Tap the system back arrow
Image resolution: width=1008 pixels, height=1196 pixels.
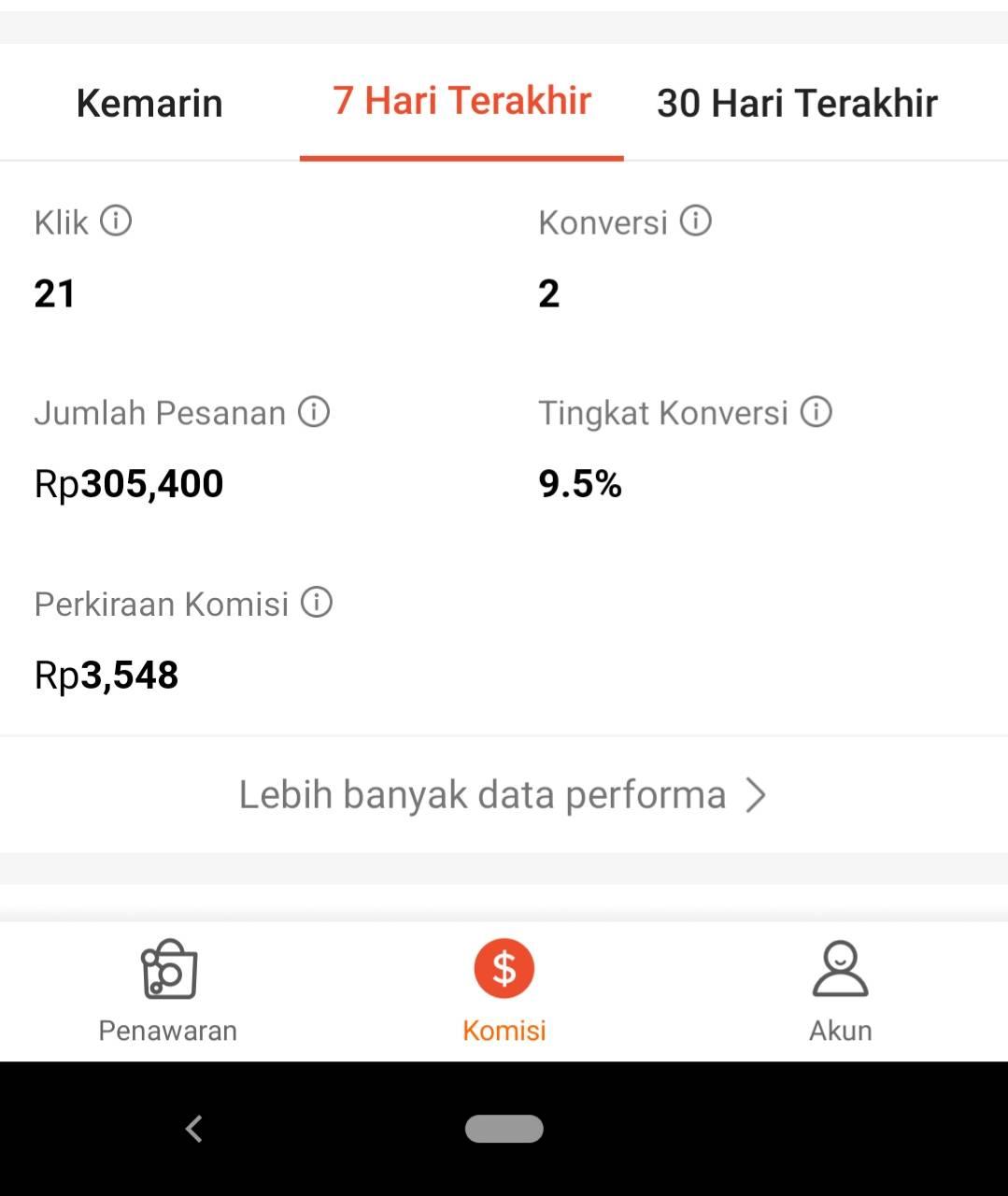click(194, 1129)
